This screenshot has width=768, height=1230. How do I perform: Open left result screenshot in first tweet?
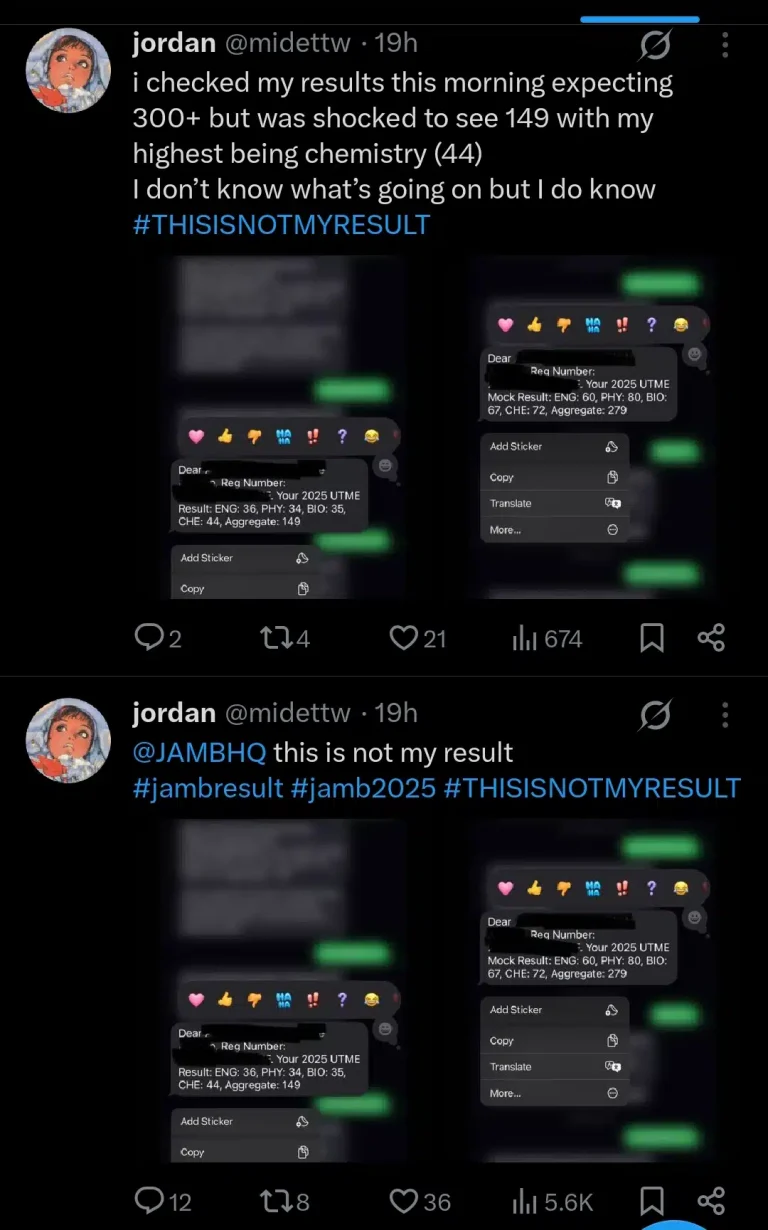286,427
